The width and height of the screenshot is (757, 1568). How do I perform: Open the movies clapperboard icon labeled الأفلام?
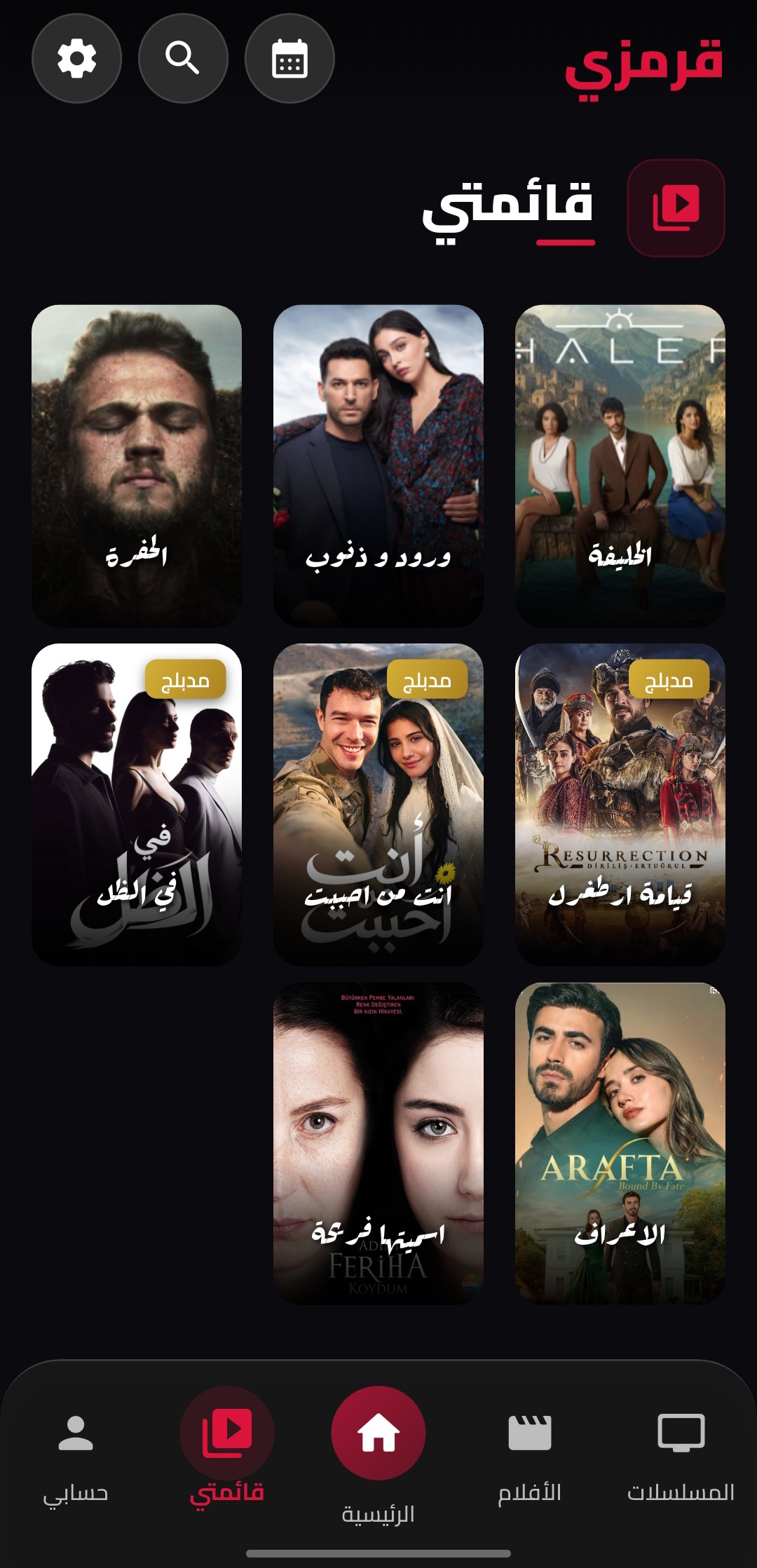[531, 1431]
